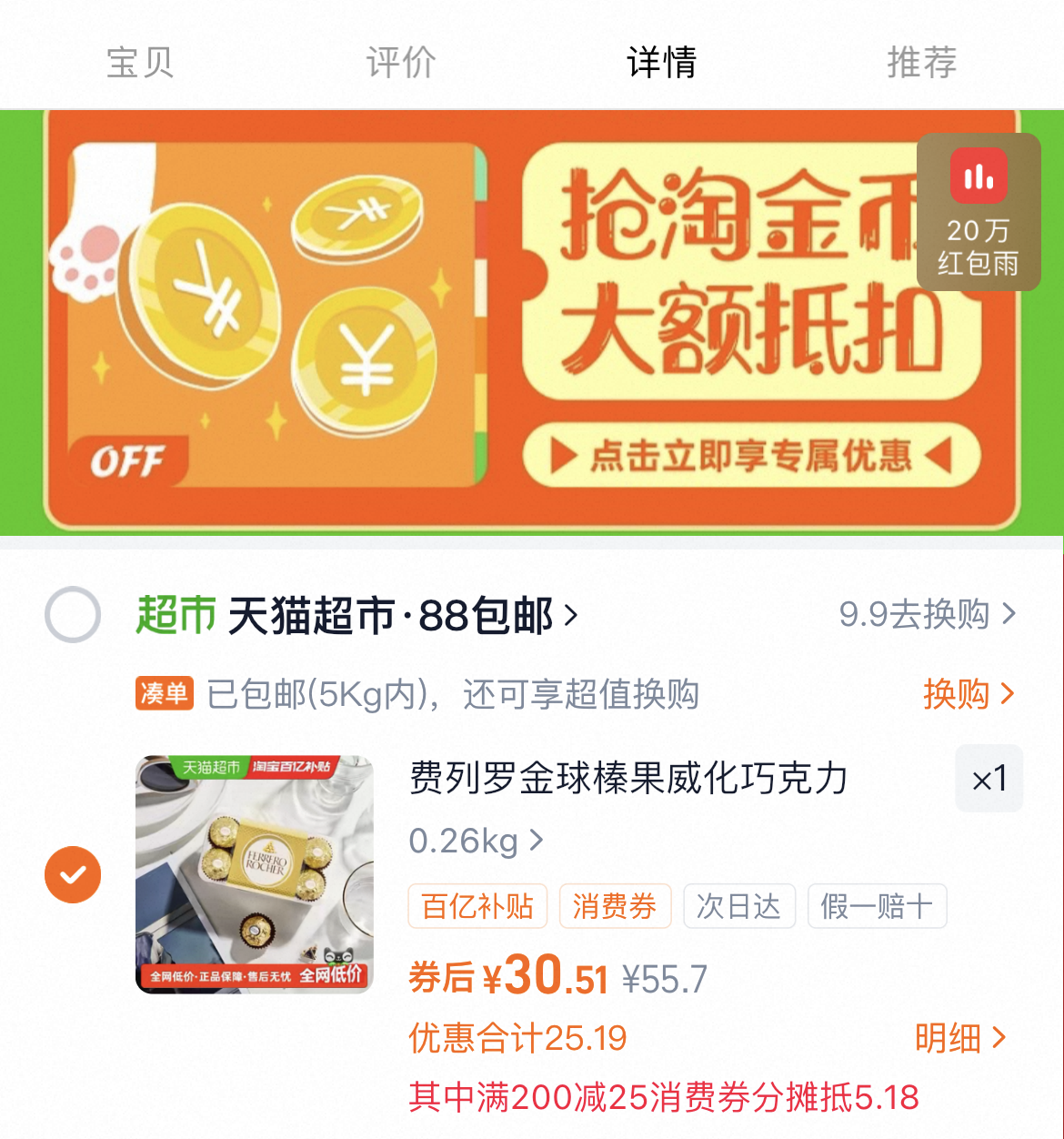Deselect the Ferrero Rocher item checkbox

pos(72,874)
